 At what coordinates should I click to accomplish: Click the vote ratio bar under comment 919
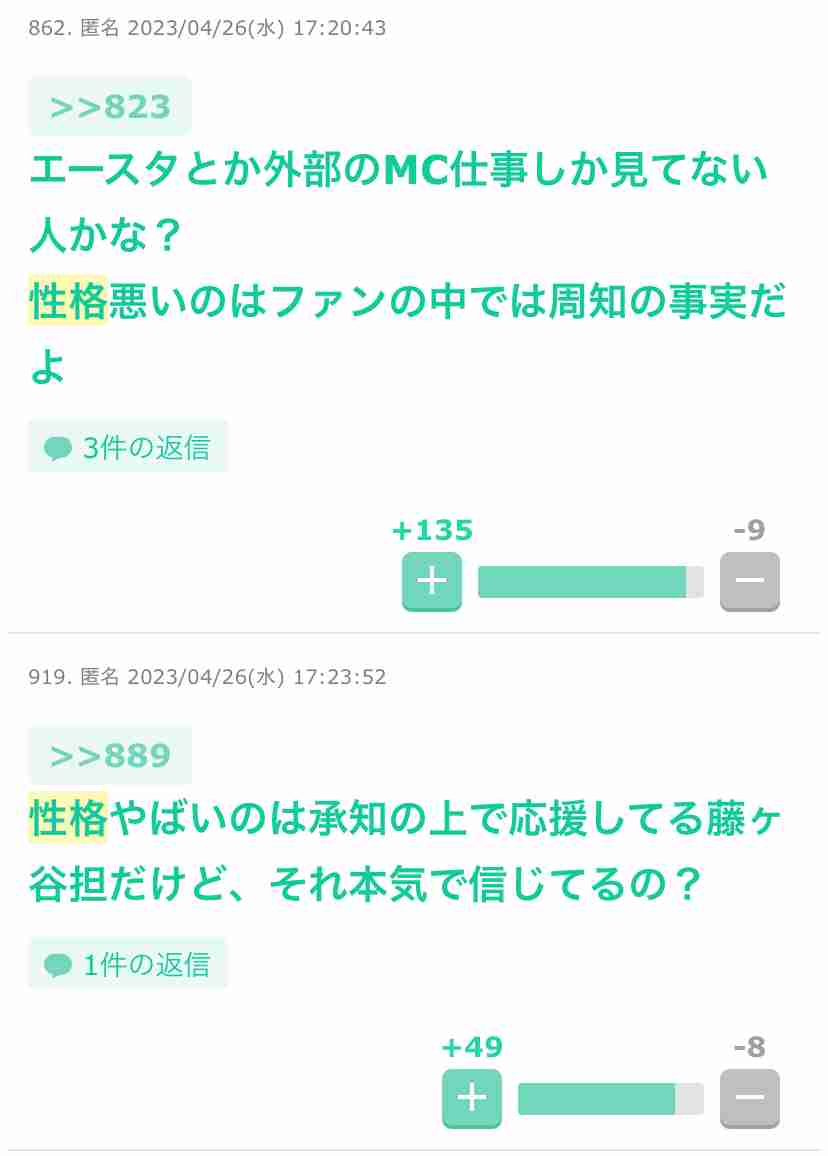pos(610,1098)
